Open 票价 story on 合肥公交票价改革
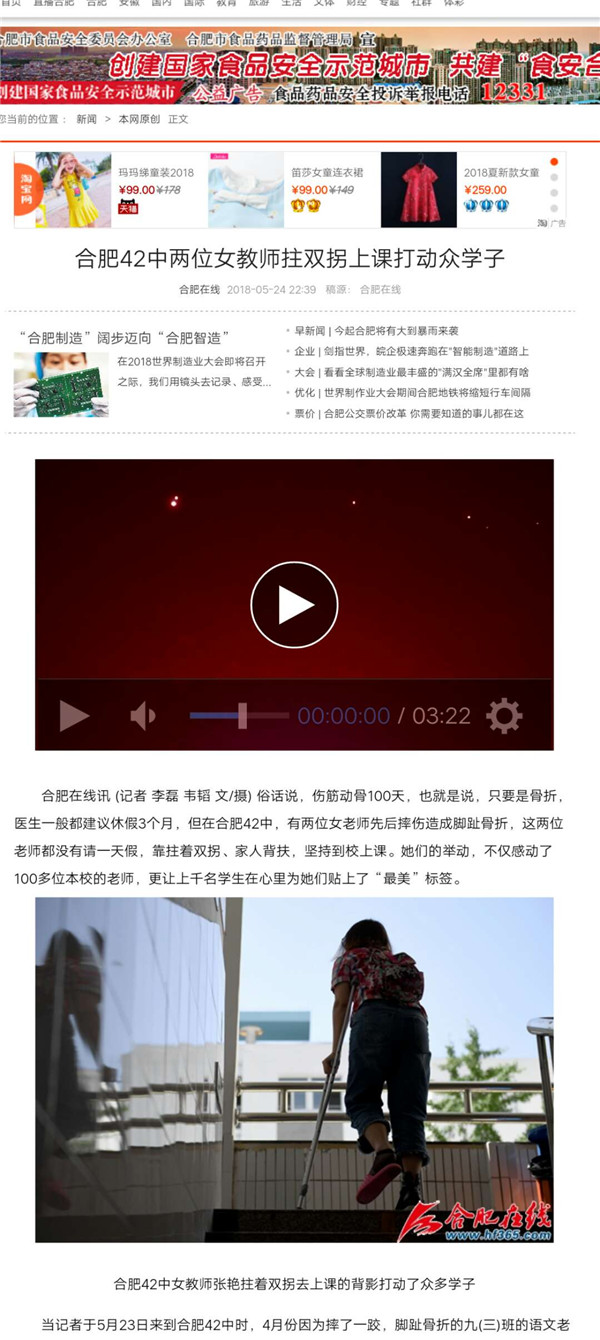Viewport: 600px width, 1340px height. (408, 413)
